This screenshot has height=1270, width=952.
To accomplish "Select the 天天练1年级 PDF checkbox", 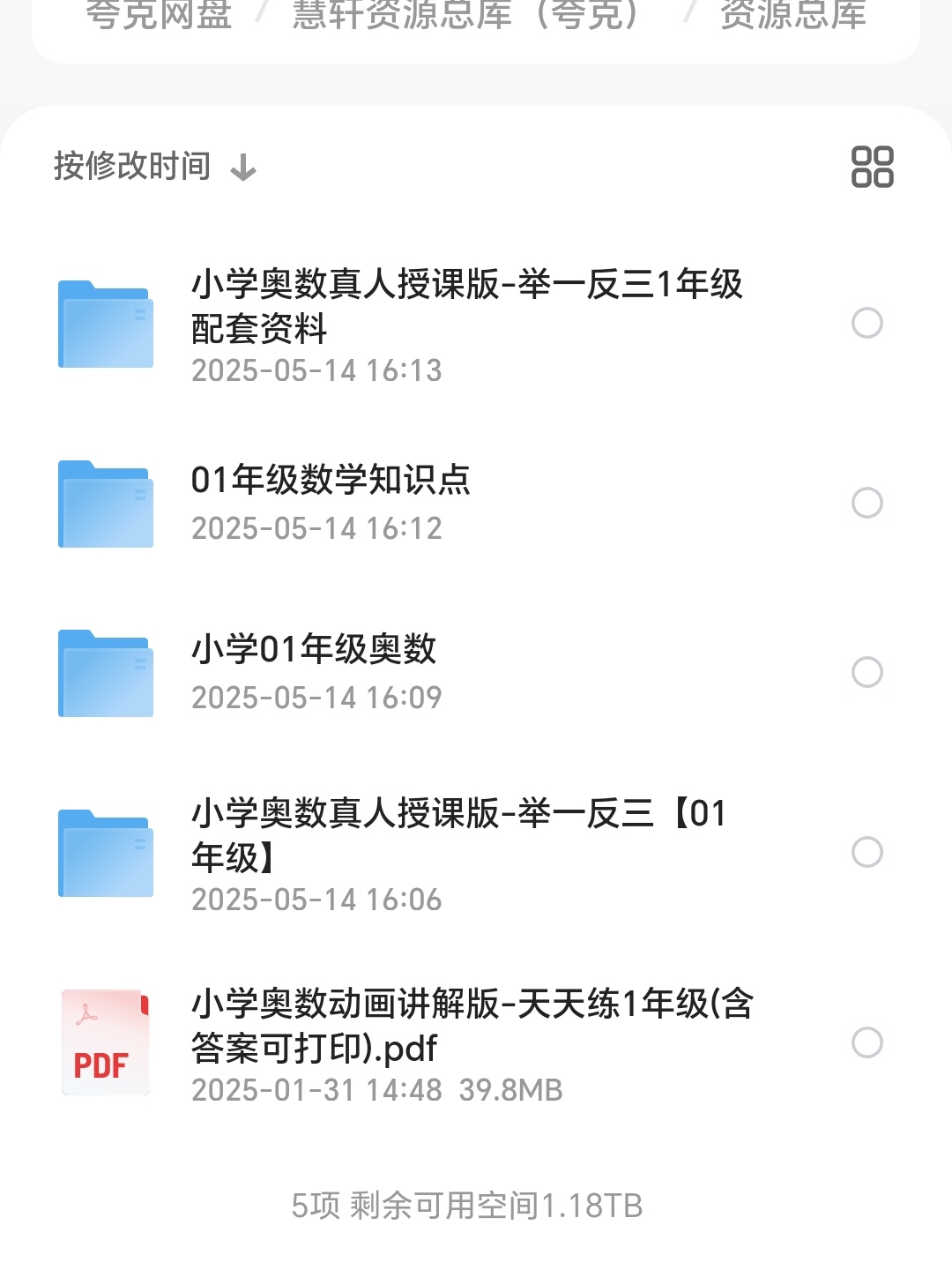I will tap(867, 1042).
